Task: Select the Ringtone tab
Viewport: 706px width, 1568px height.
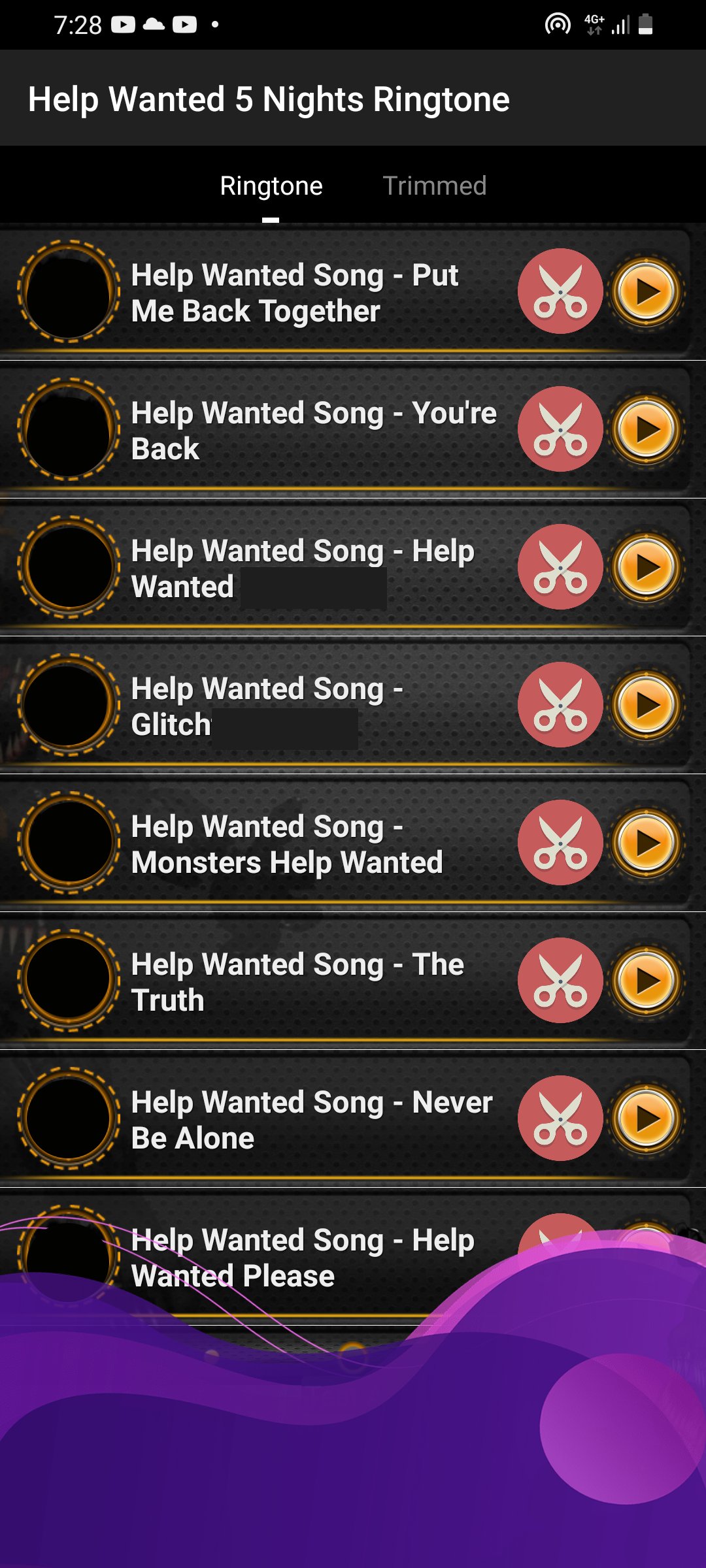Action: pyautogui.click(x=271, y=186)
